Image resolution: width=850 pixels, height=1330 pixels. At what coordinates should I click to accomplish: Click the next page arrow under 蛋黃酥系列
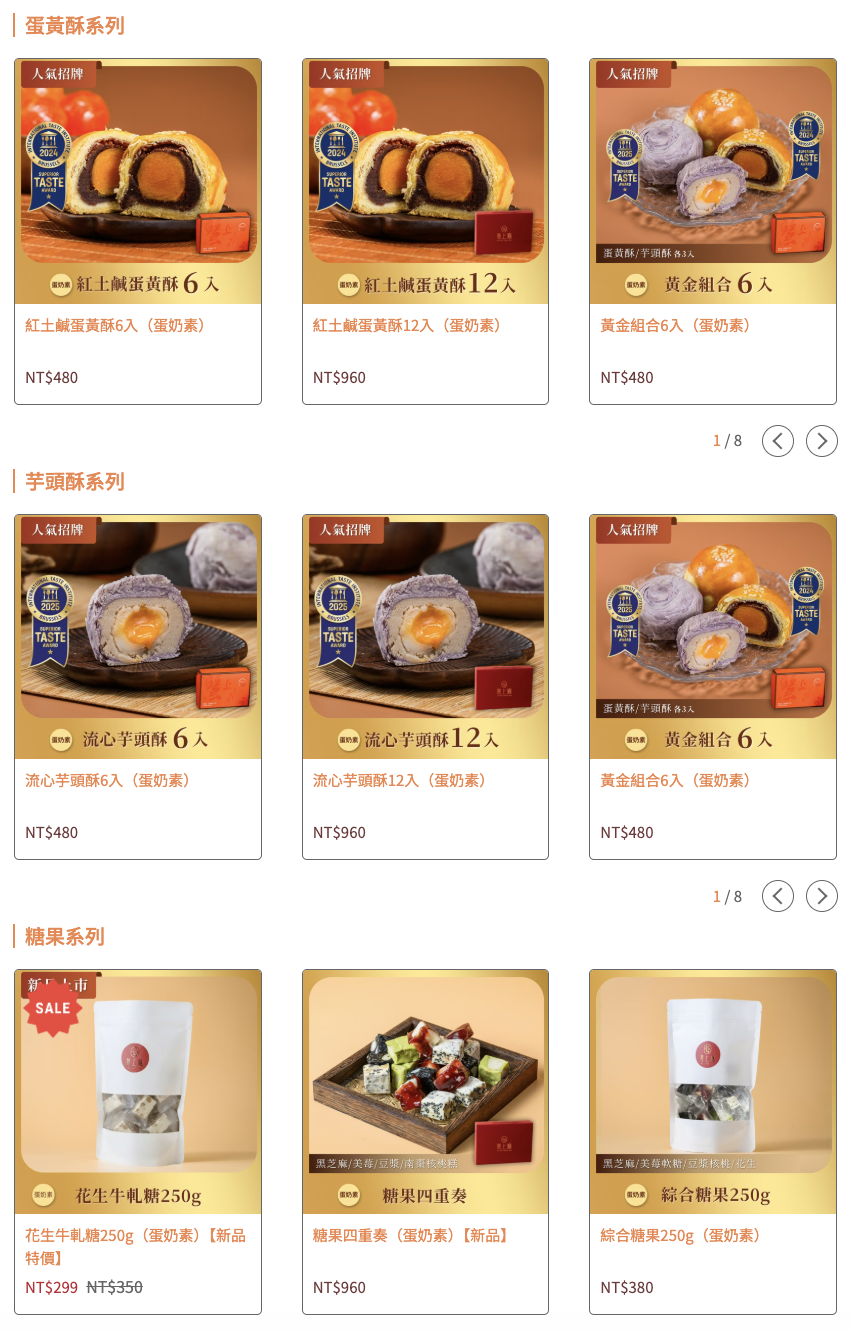pos(821,440)
